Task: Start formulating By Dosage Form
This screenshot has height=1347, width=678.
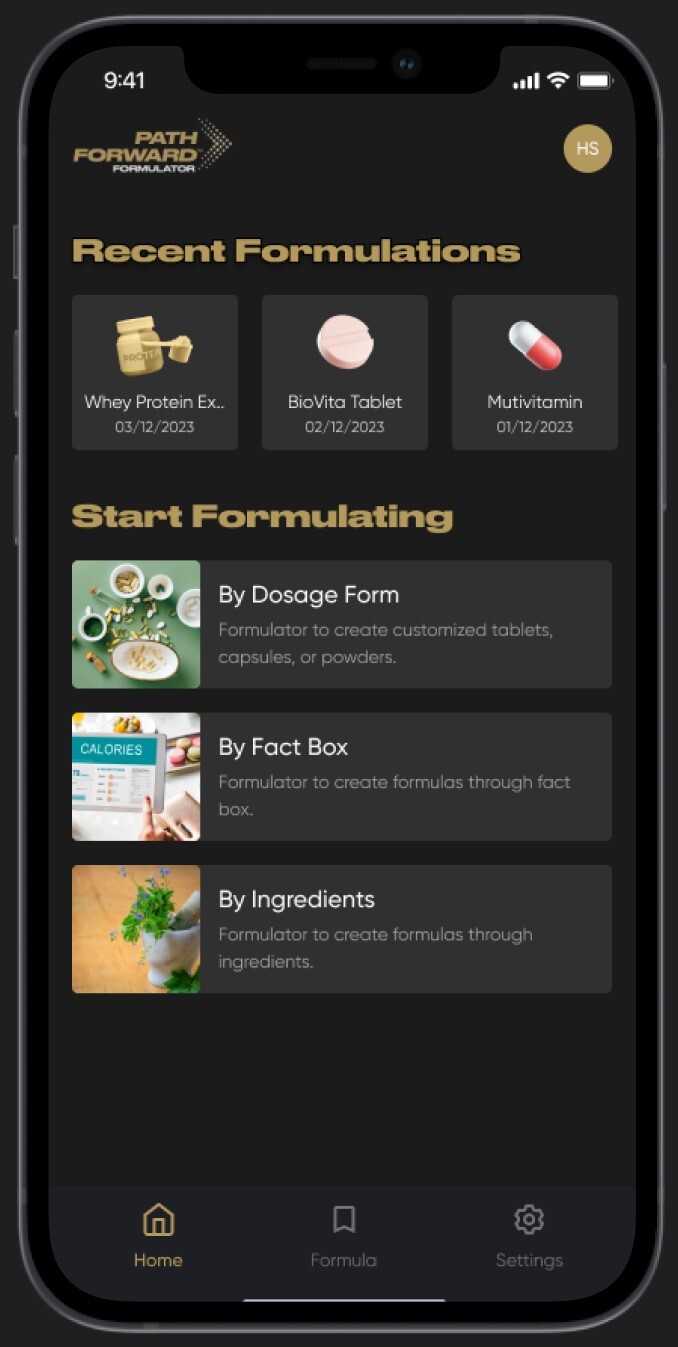Action: point(342,624)
